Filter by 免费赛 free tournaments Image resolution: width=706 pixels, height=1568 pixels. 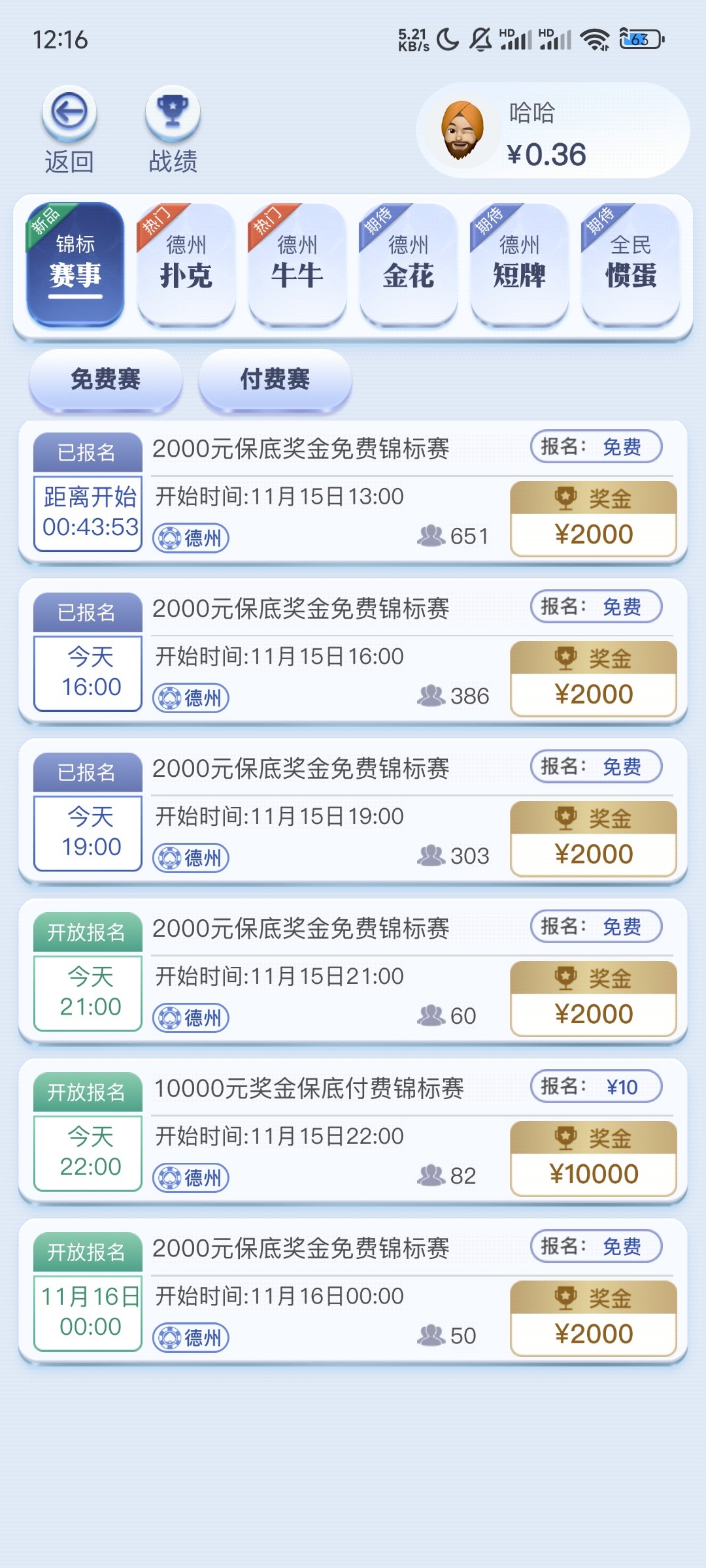click(105, 380)
